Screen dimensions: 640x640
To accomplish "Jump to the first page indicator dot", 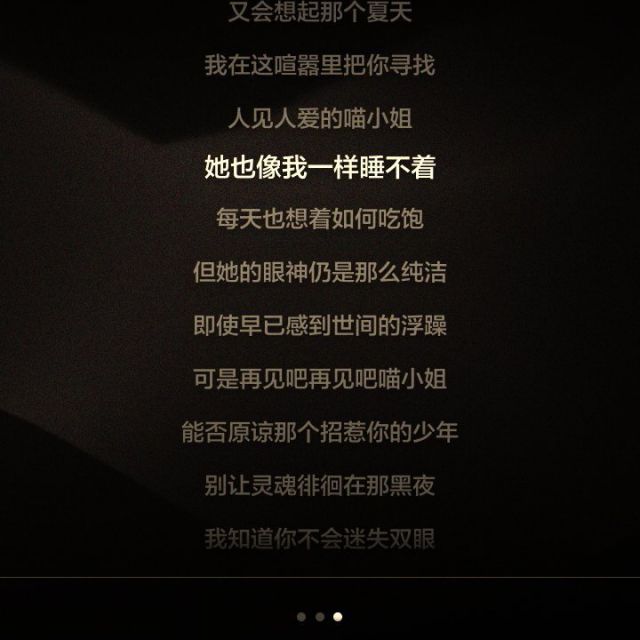I will pos(301,617).
